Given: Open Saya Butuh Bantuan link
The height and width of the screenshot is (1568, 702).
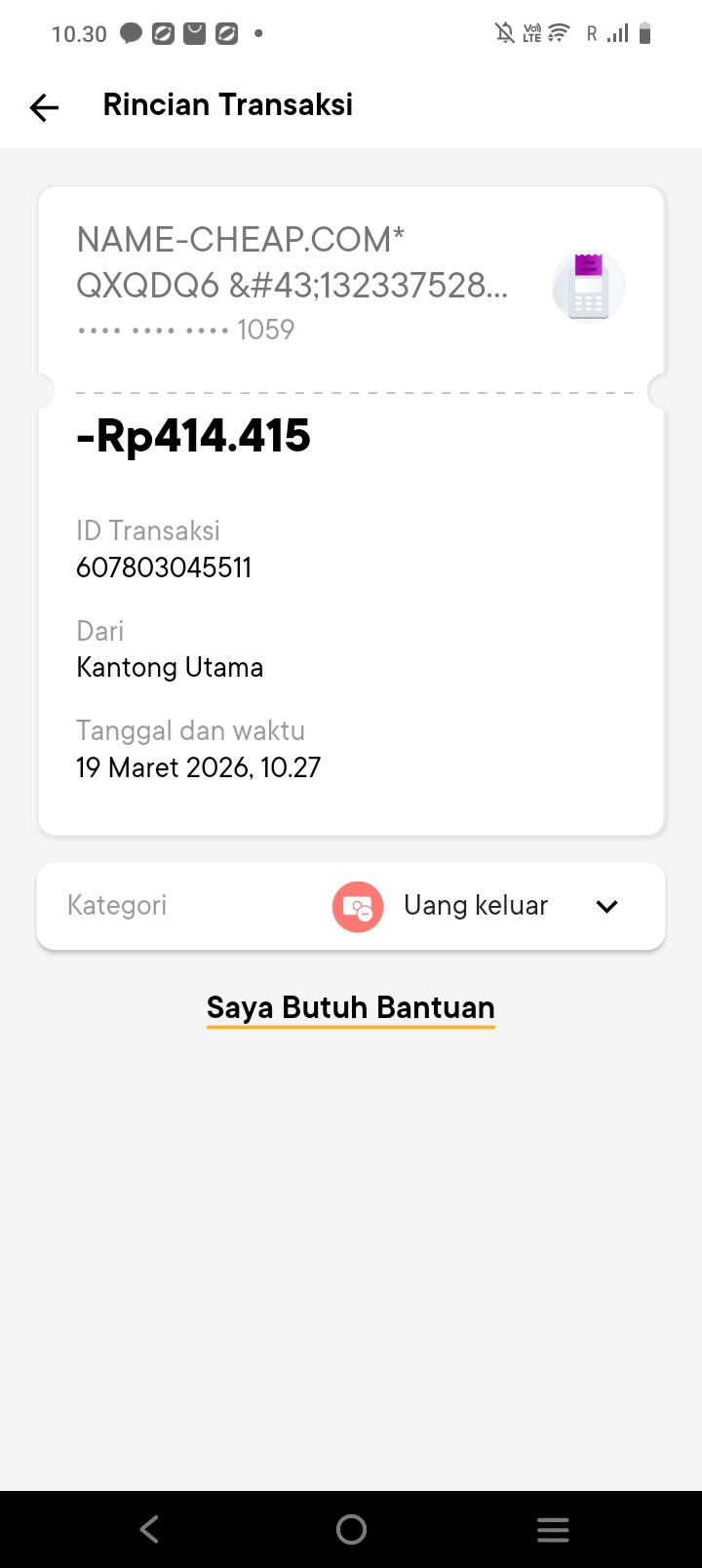Looking at the screenshot, I should pos(351,1007).
